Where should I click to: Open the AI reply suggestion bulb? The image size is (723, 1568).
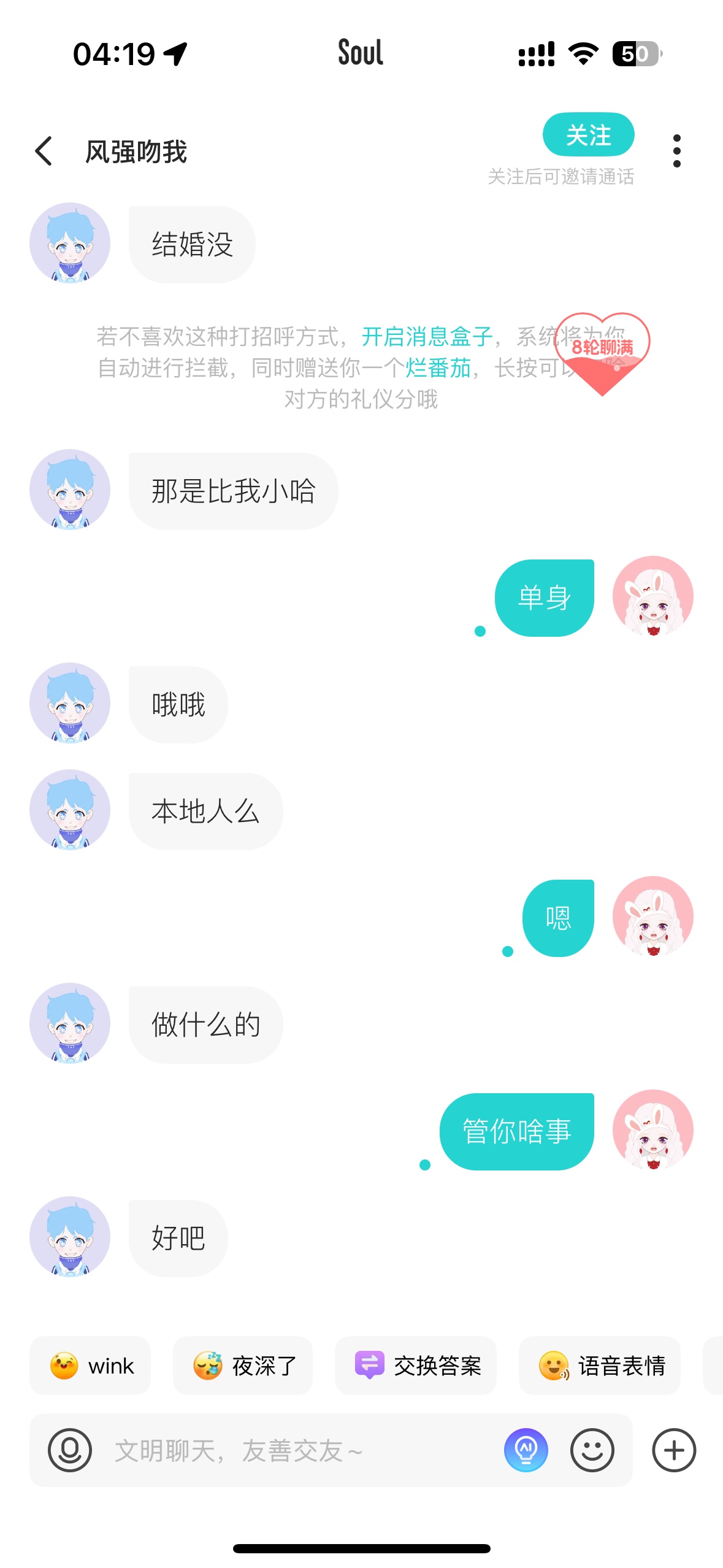pos(526,1450)
